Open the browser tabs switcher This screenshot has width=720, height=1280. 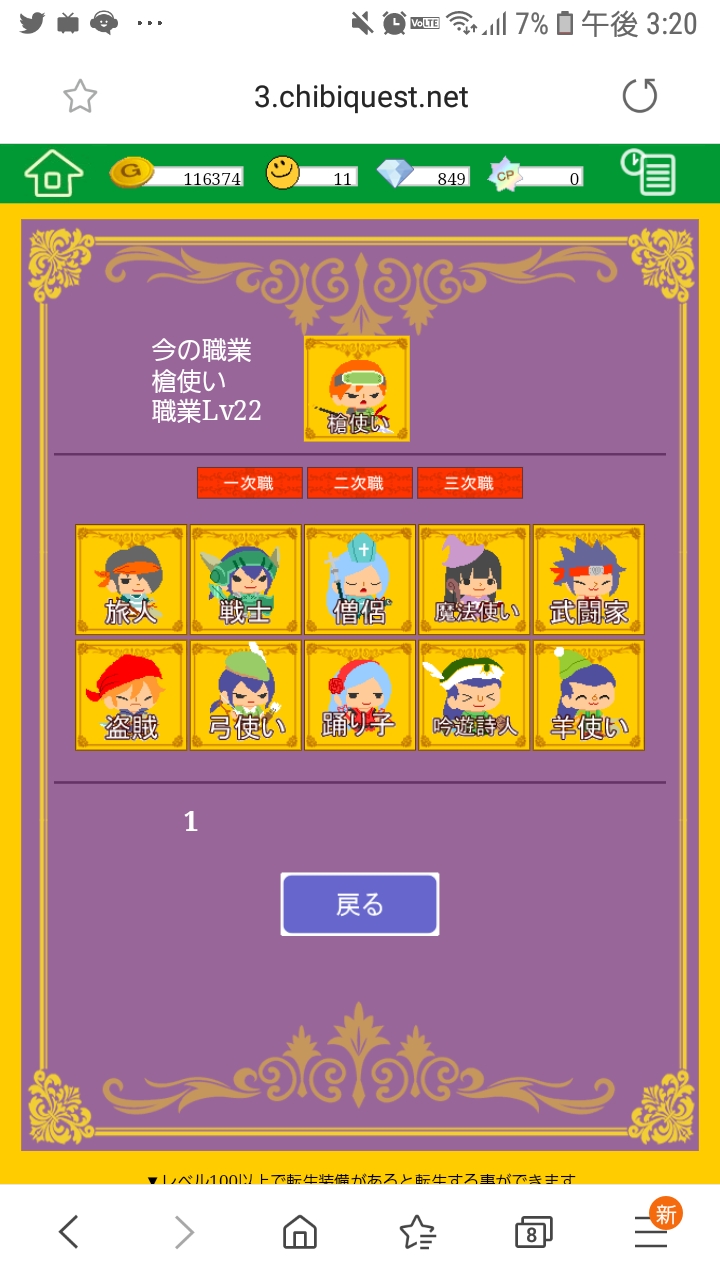coord(532,1234)
